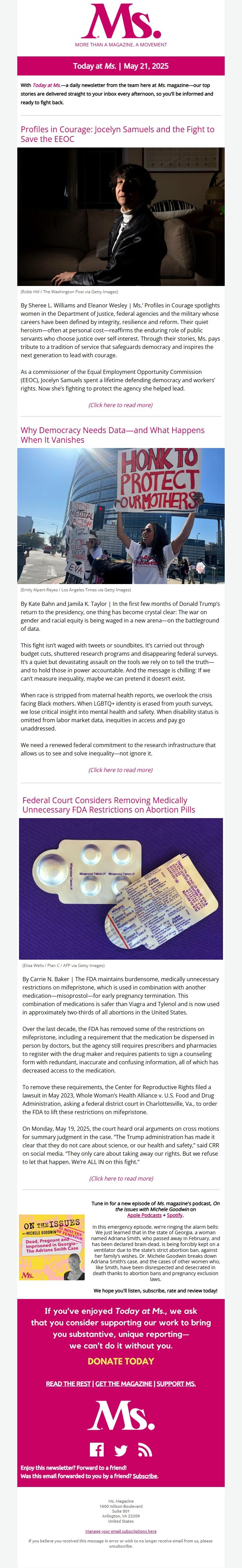Open the abortion pills blister pack photo
The height and width of the screenshot is (1568, 242).
click(120, 888)
